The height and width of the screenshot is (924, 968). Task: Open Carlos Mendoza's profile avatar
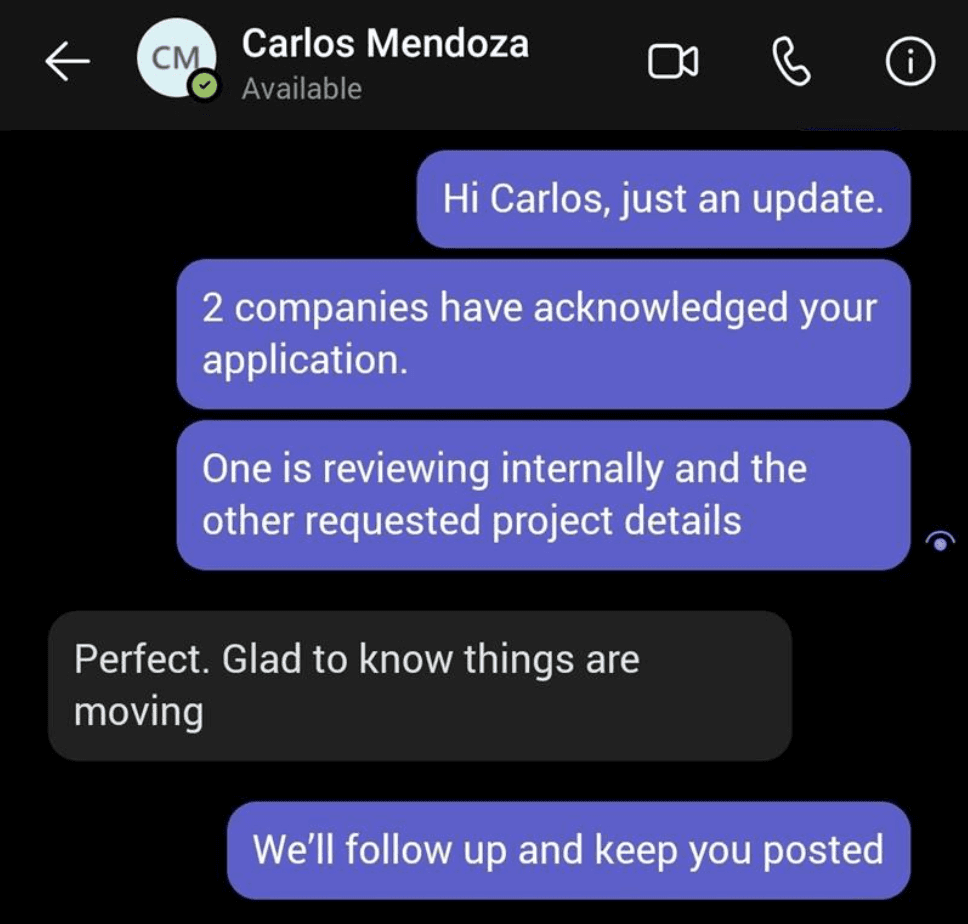coord(177,62)
